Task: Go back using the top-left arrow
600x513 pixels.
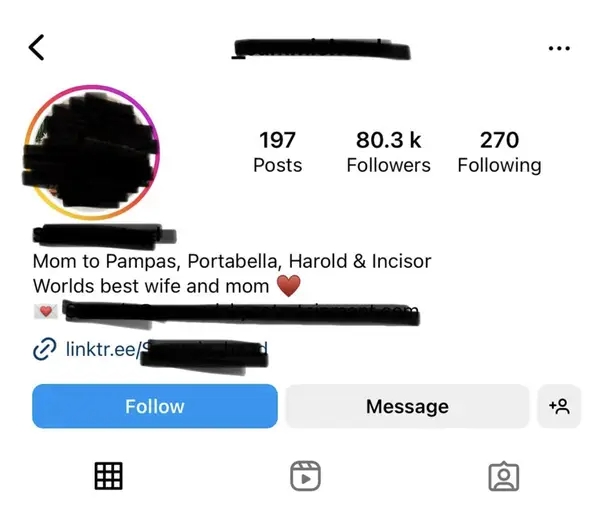Action: pos(37,47)
